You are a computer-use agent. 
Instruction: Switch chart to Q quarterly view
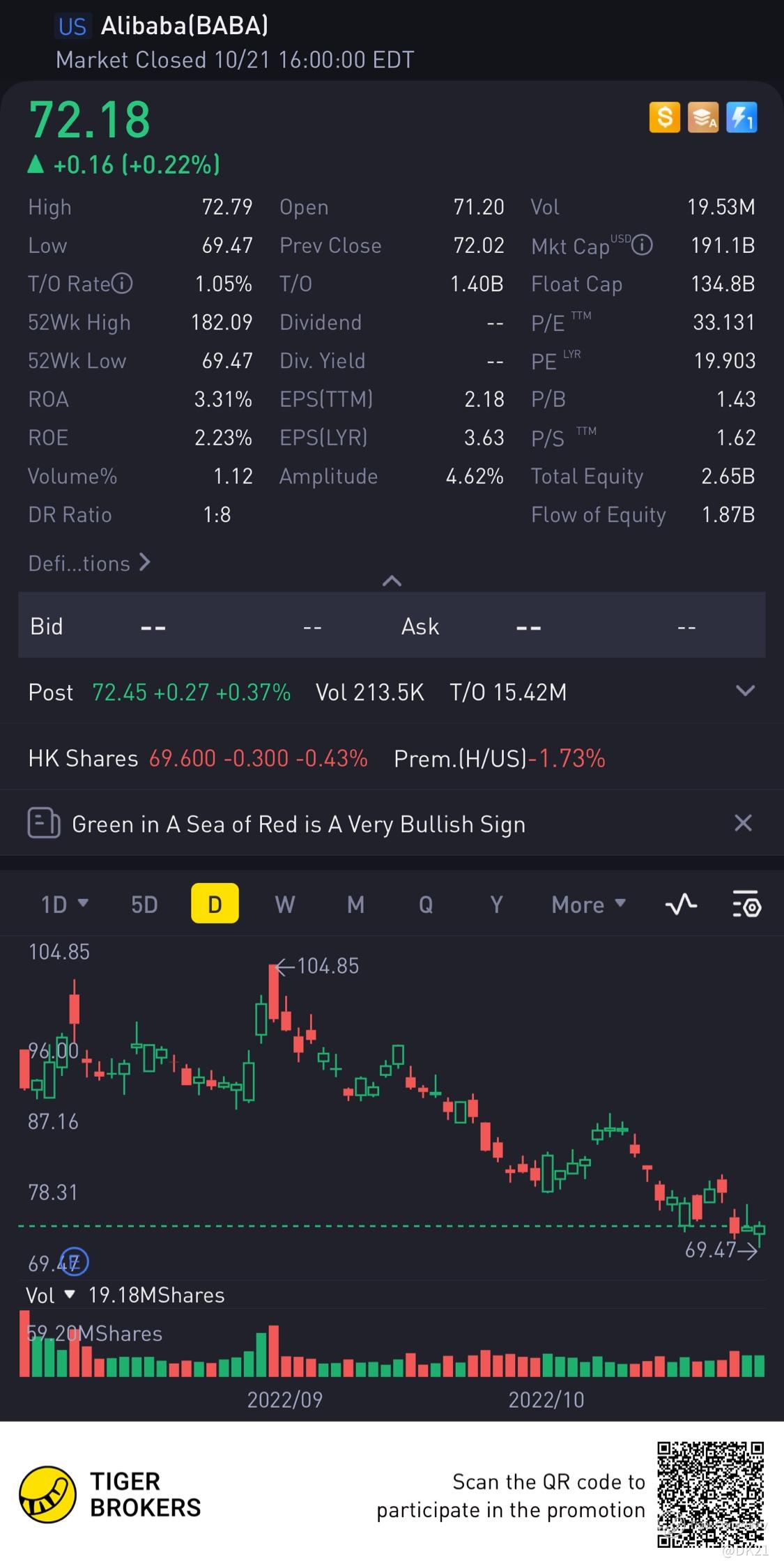[425, 904]
